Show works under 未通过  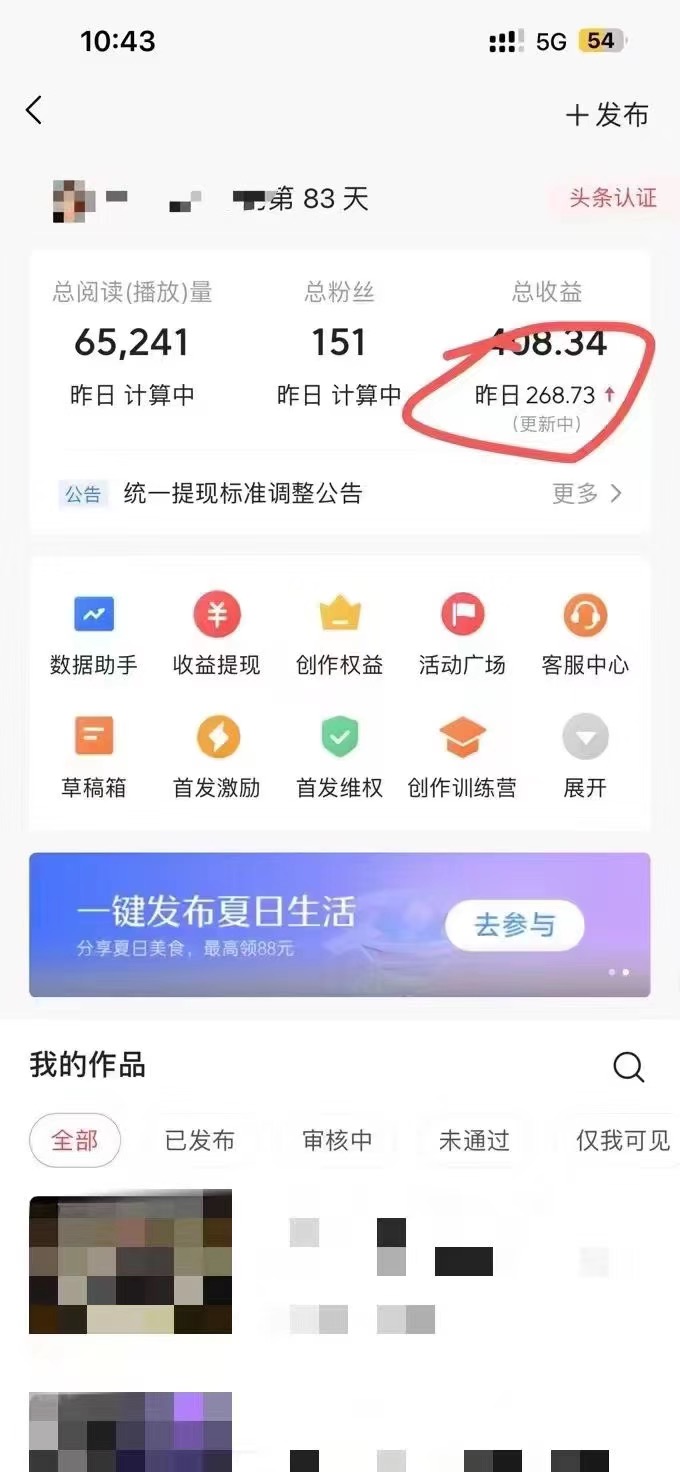tap(474, 1140)
